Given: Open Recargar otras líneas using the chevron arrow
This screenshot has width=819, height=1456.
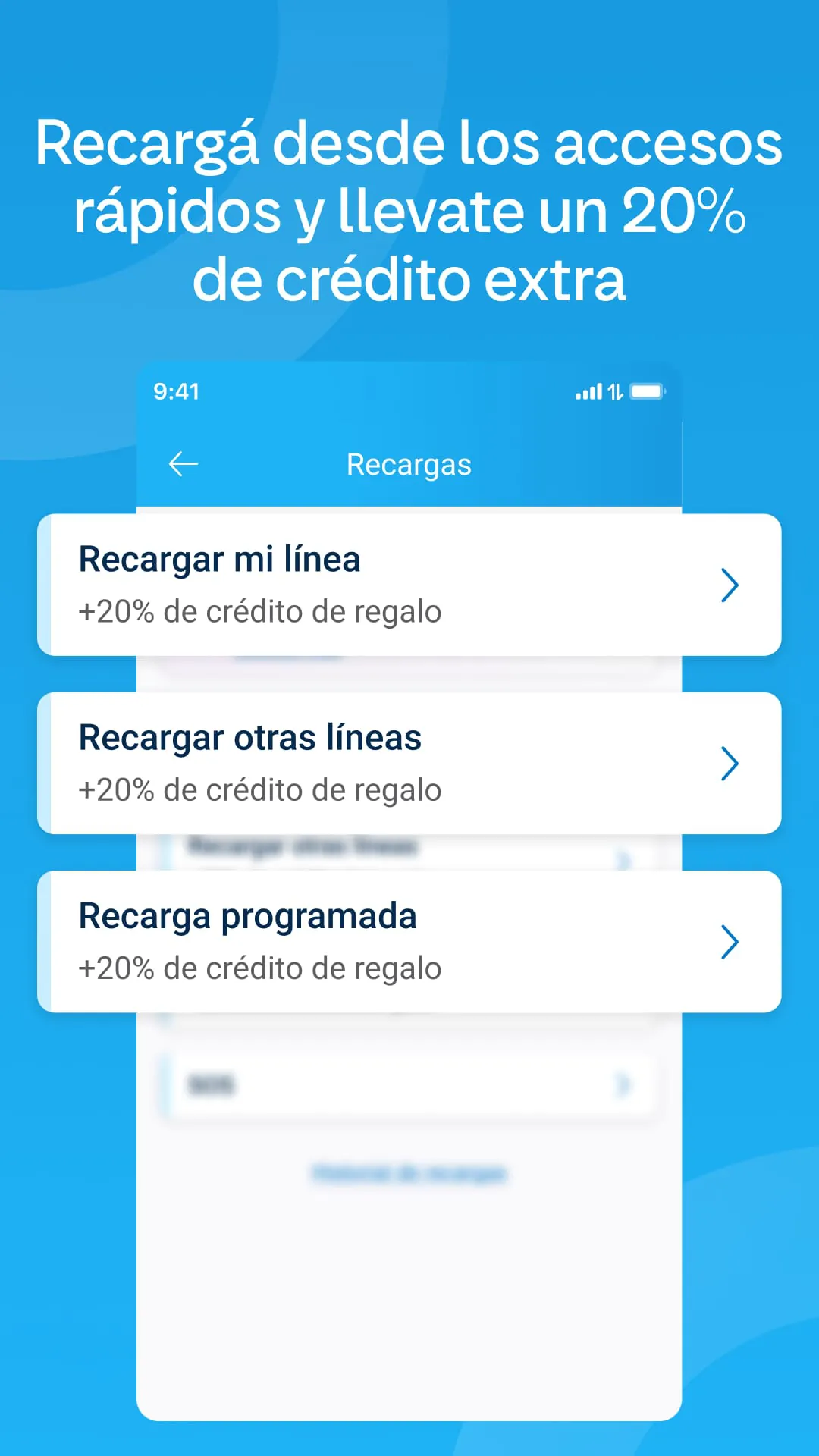Looking at the screenshot, I should click(x=730, y=763).
